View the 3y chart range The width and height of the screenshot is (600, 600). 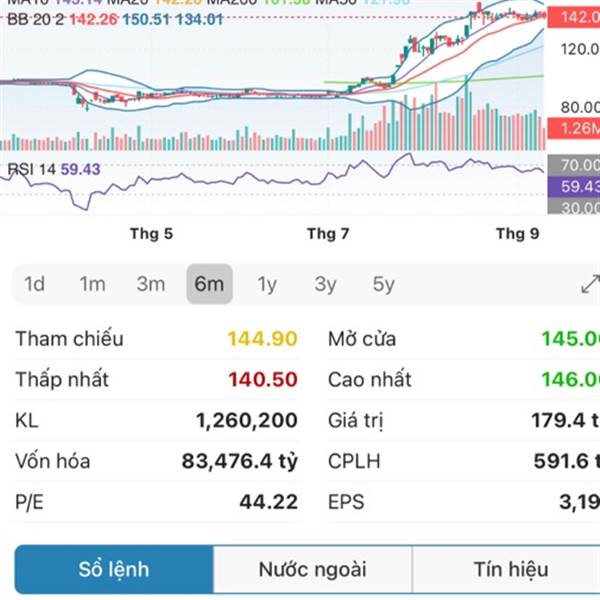[325, 284]
